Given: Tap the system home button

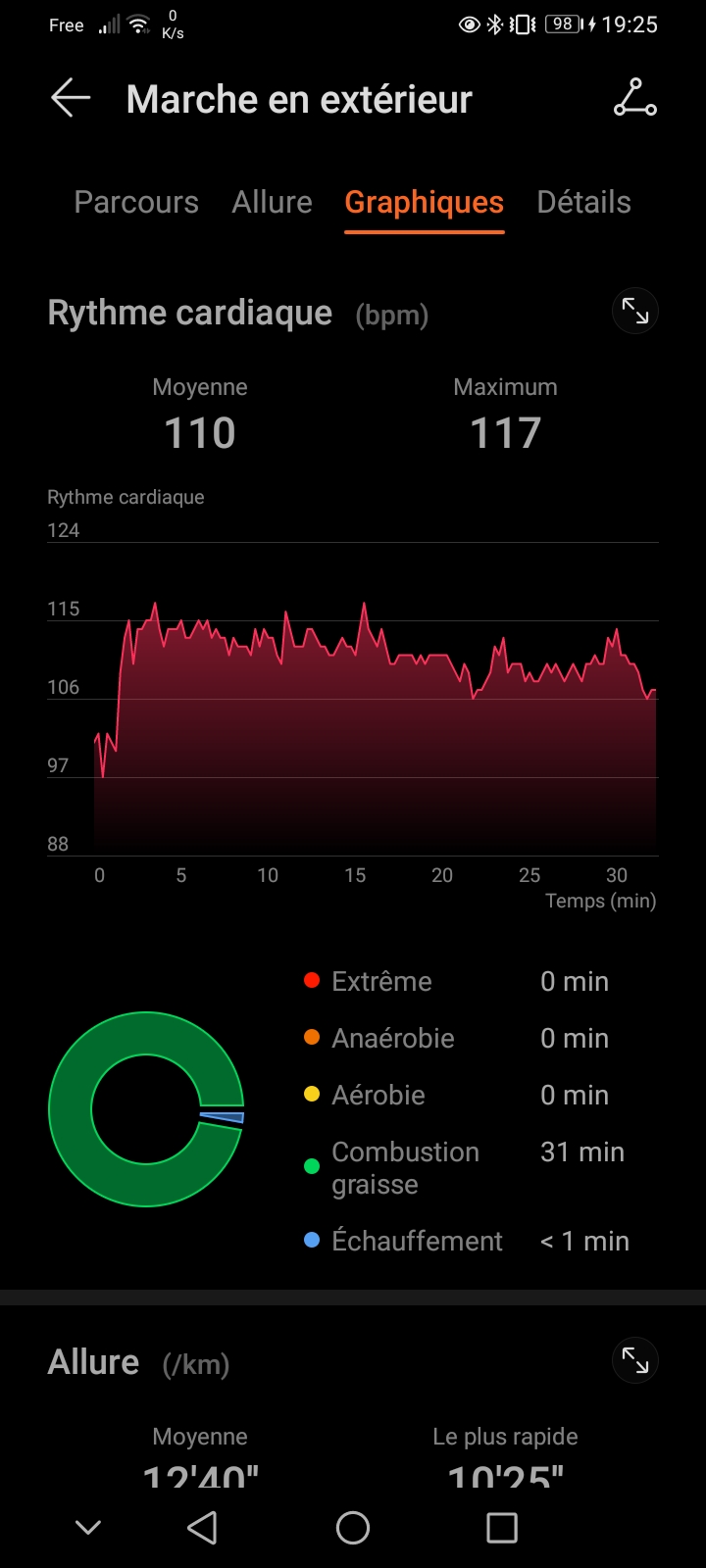Looking at the screenshot, I should (353, 1527).
